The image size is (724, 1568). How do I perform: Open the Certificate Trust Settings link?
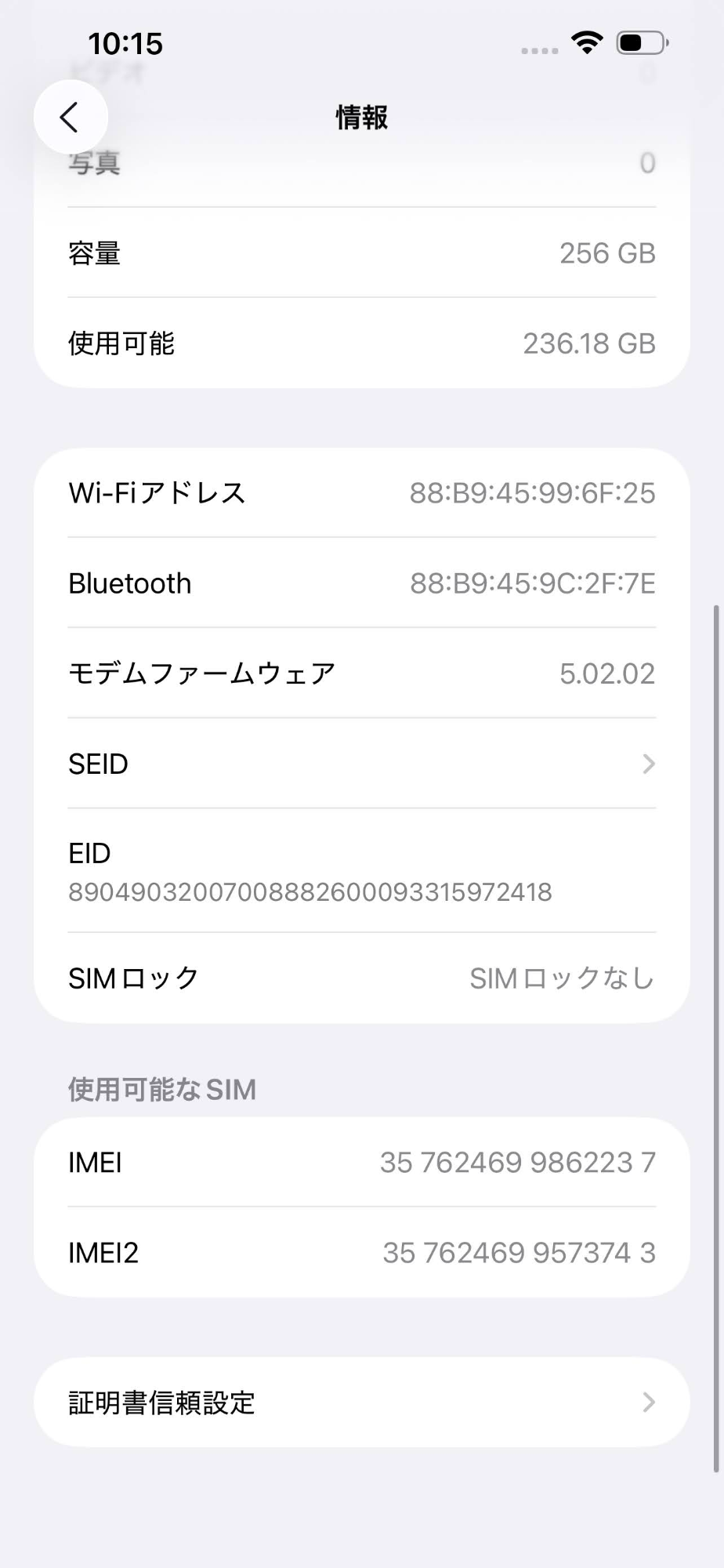(360, 1403)
